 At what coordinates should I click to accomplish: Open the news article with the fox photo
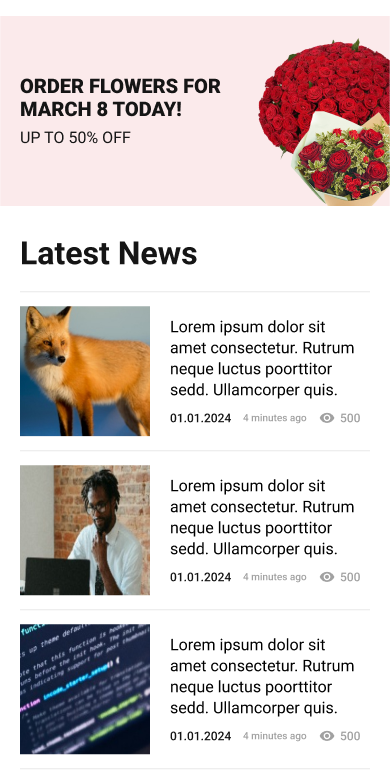point(195,371)
